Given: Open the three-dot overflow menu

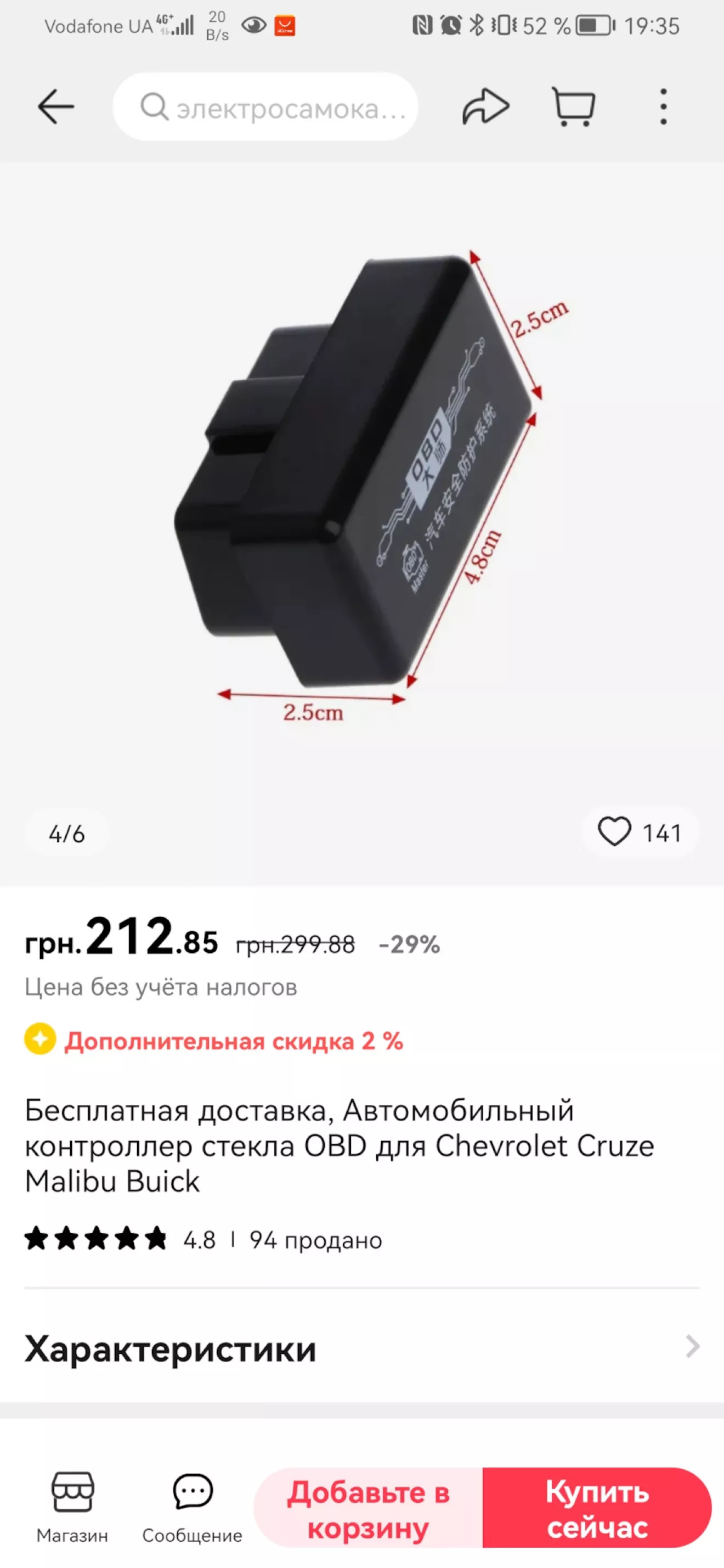Looking at the screenshot, I should pyautogui.click(x=663, y=107).
